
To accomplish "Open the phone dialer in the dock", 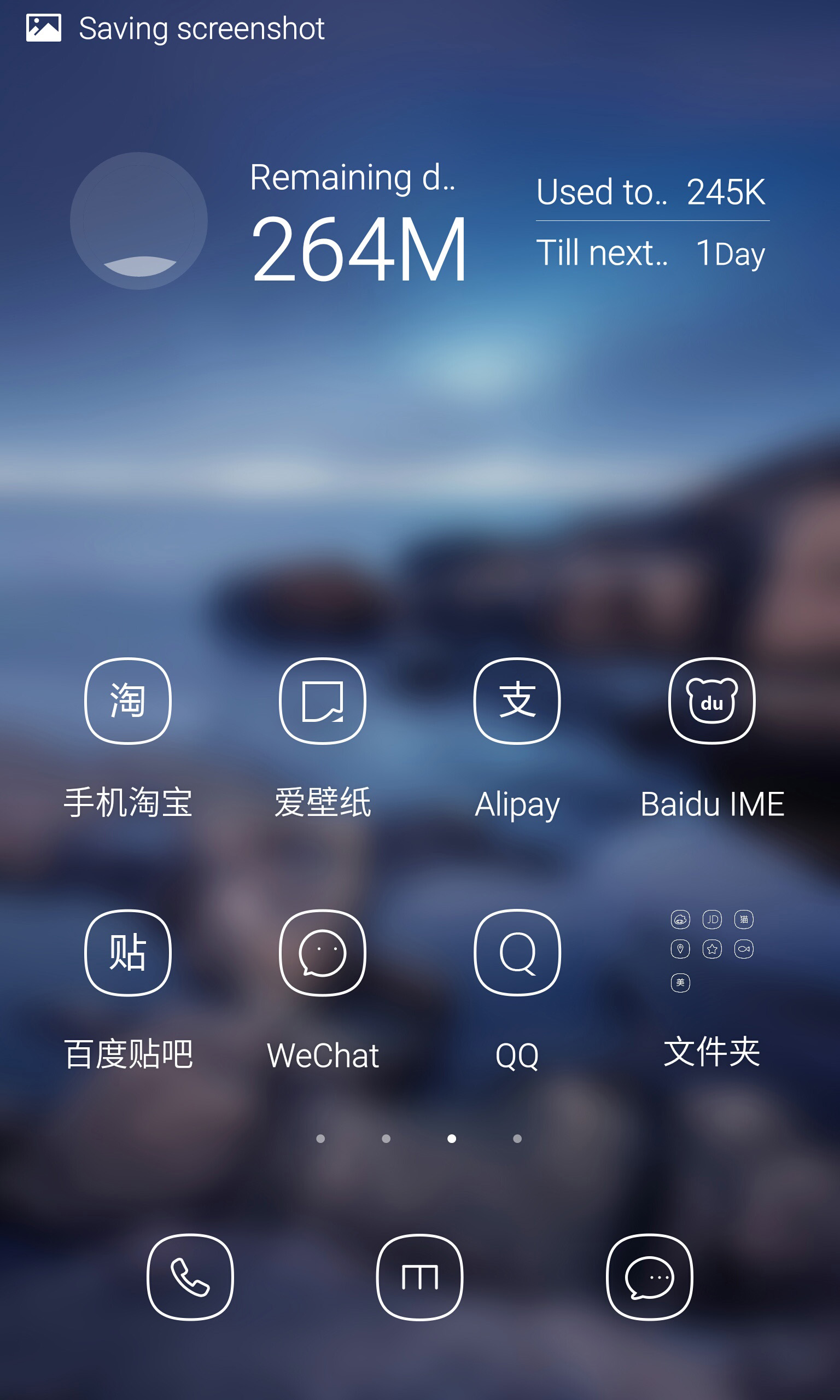I will point(190,1276).
